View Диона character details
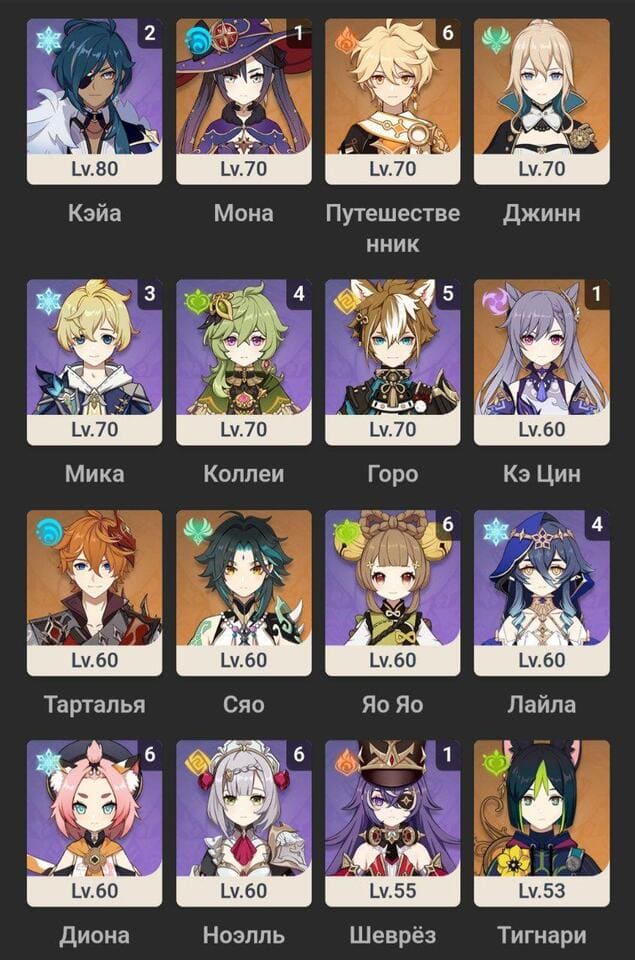Viewport: 635px width, 960px height. click(x=94, y=822)
